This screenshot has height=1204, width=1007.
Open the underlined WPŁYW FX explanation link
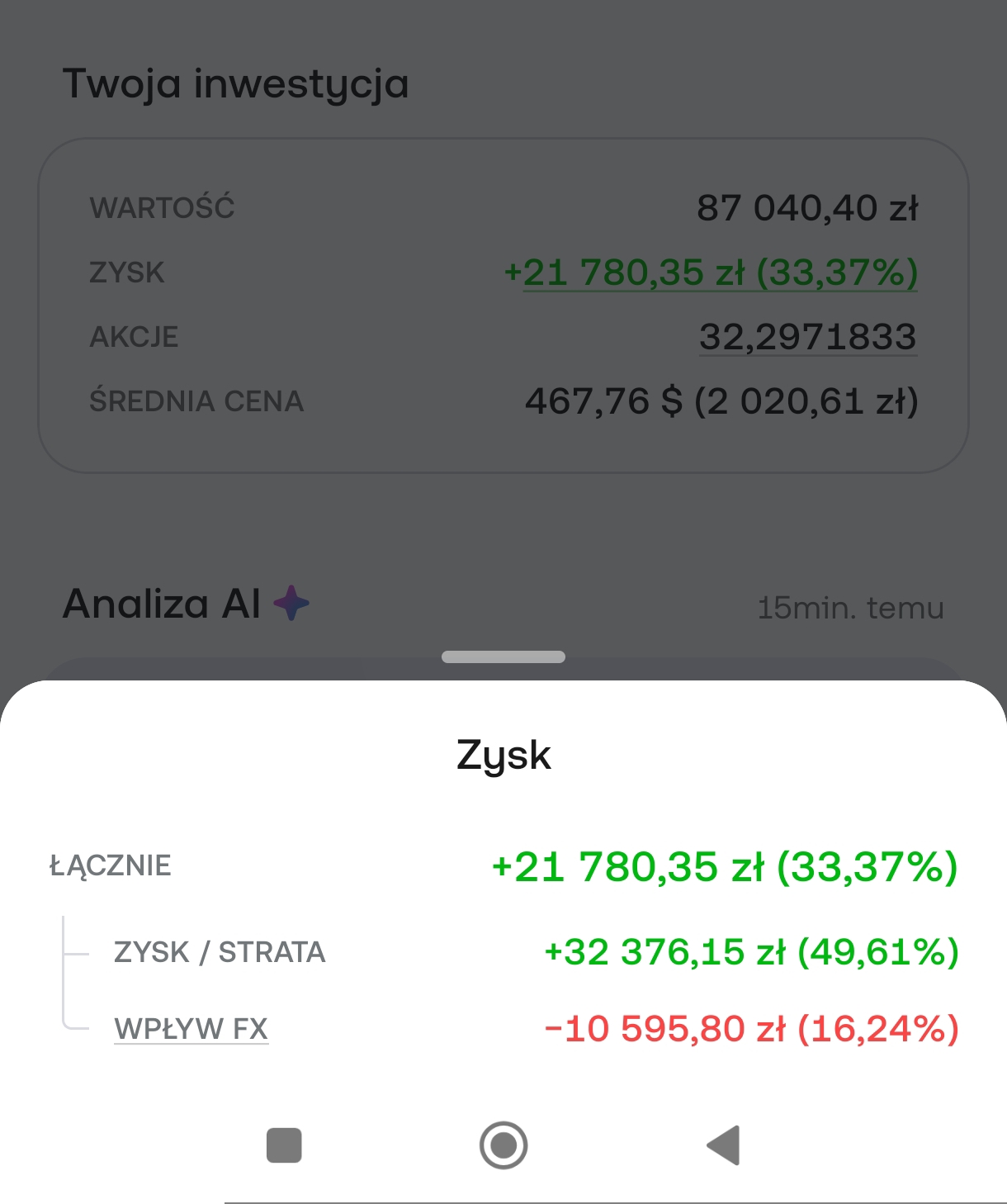191,1029
